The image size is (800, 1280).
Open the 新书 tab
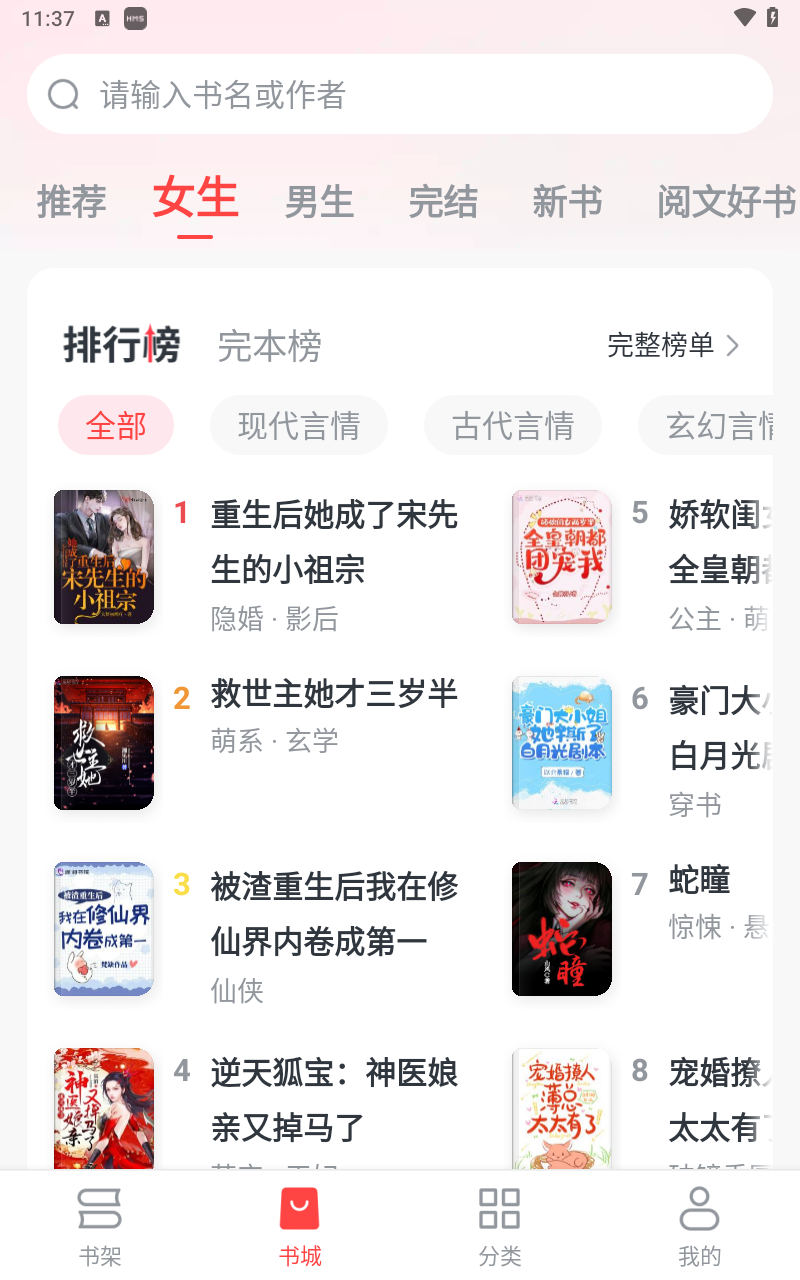point(568,202)
